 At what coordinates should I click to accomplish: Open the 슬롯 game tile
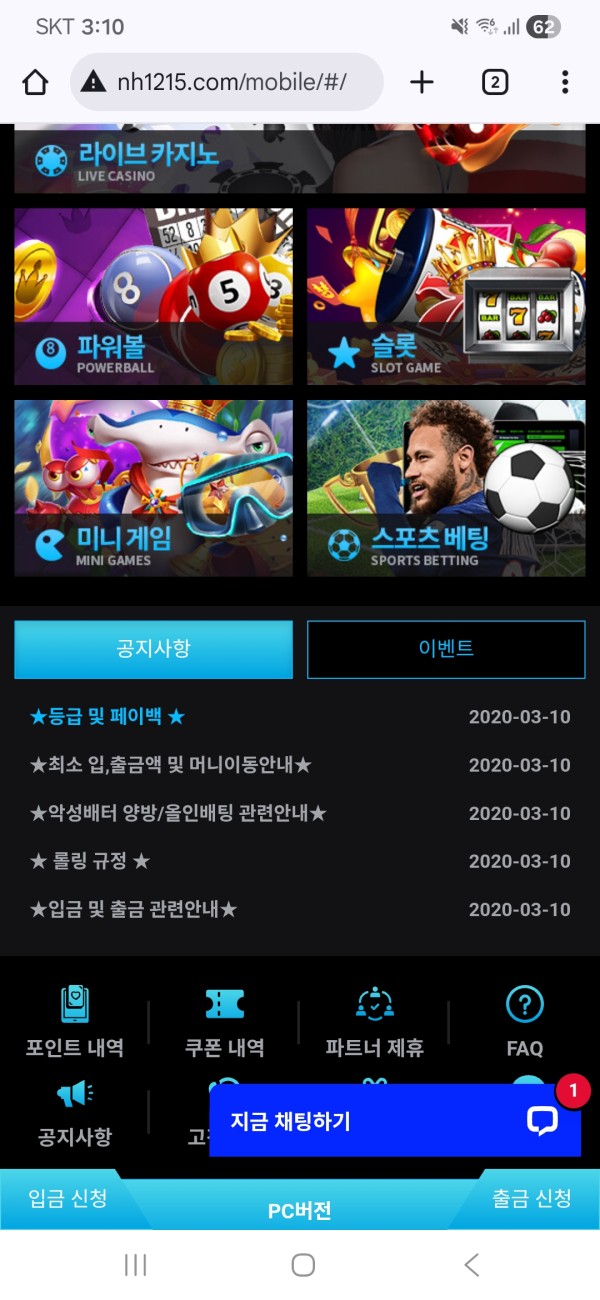[x=446, y=296]
